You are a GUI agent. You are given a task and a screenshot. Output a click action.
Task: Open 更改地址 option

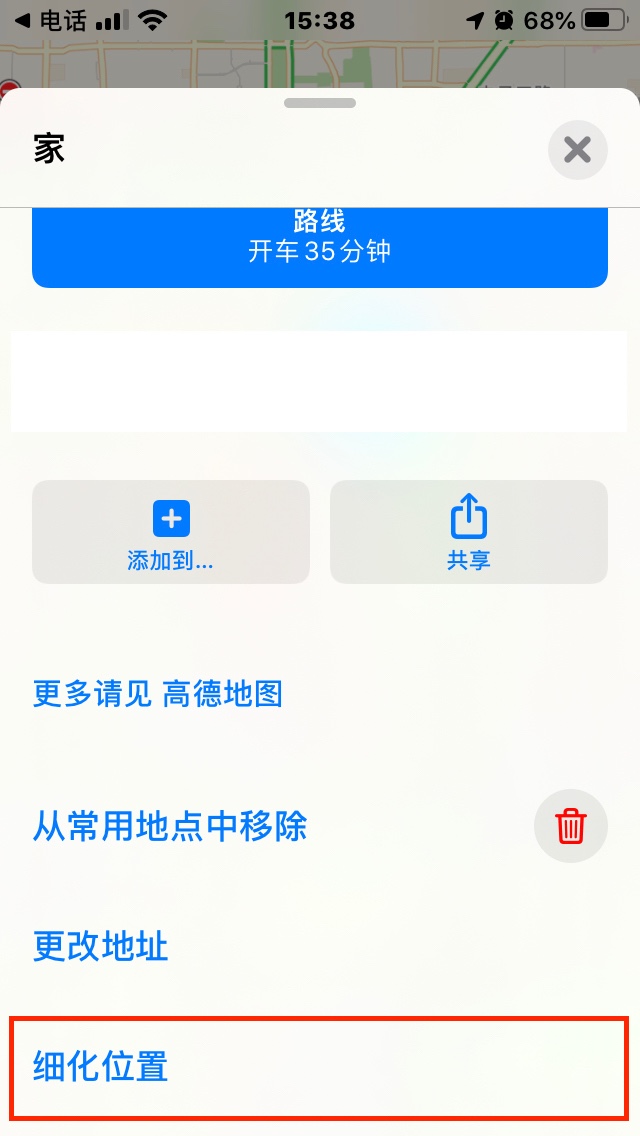click(x=101, y=946)
